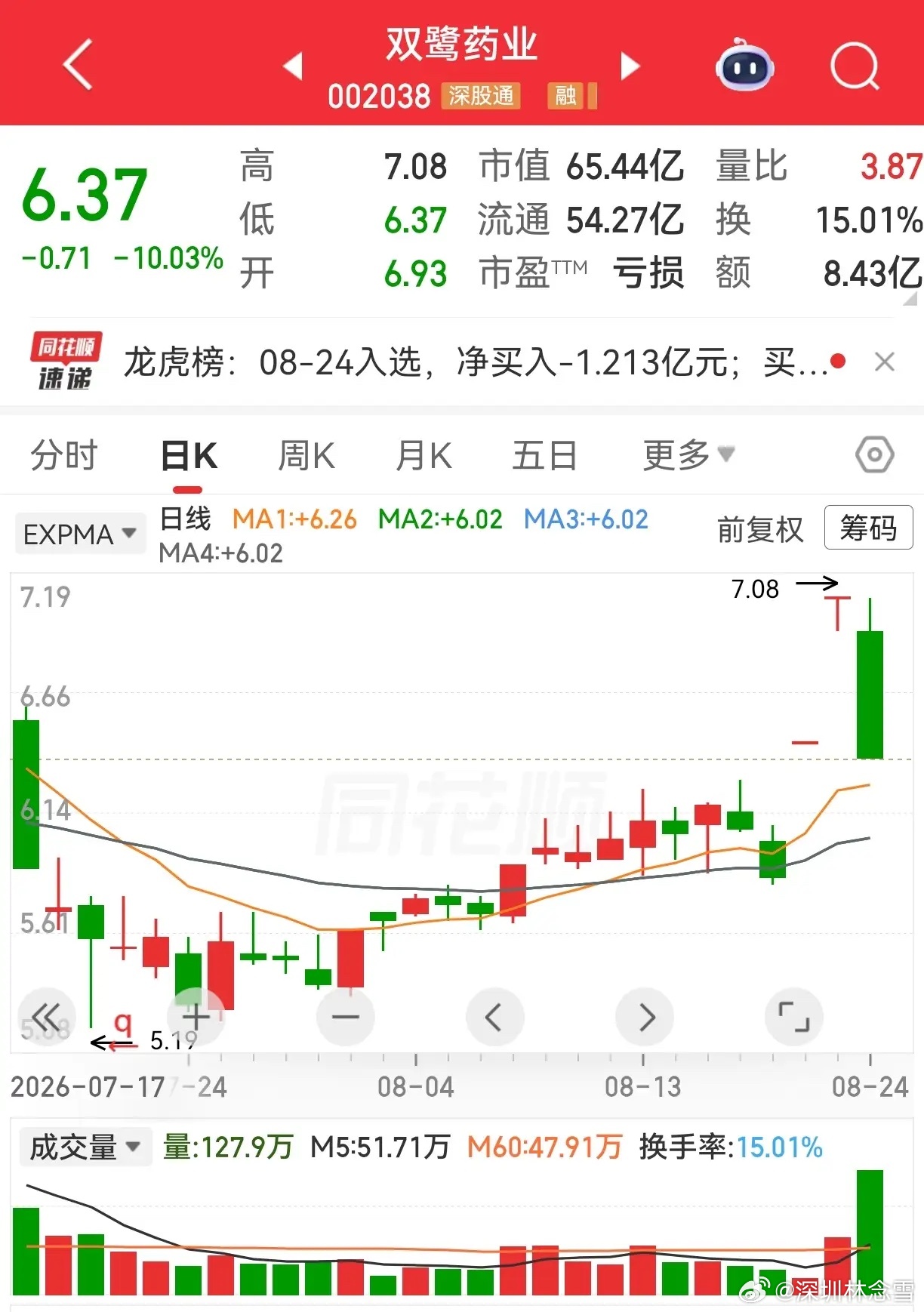Tap the 筹码 button
This screenshot has width=924, height=1312.
click(868, 528)
